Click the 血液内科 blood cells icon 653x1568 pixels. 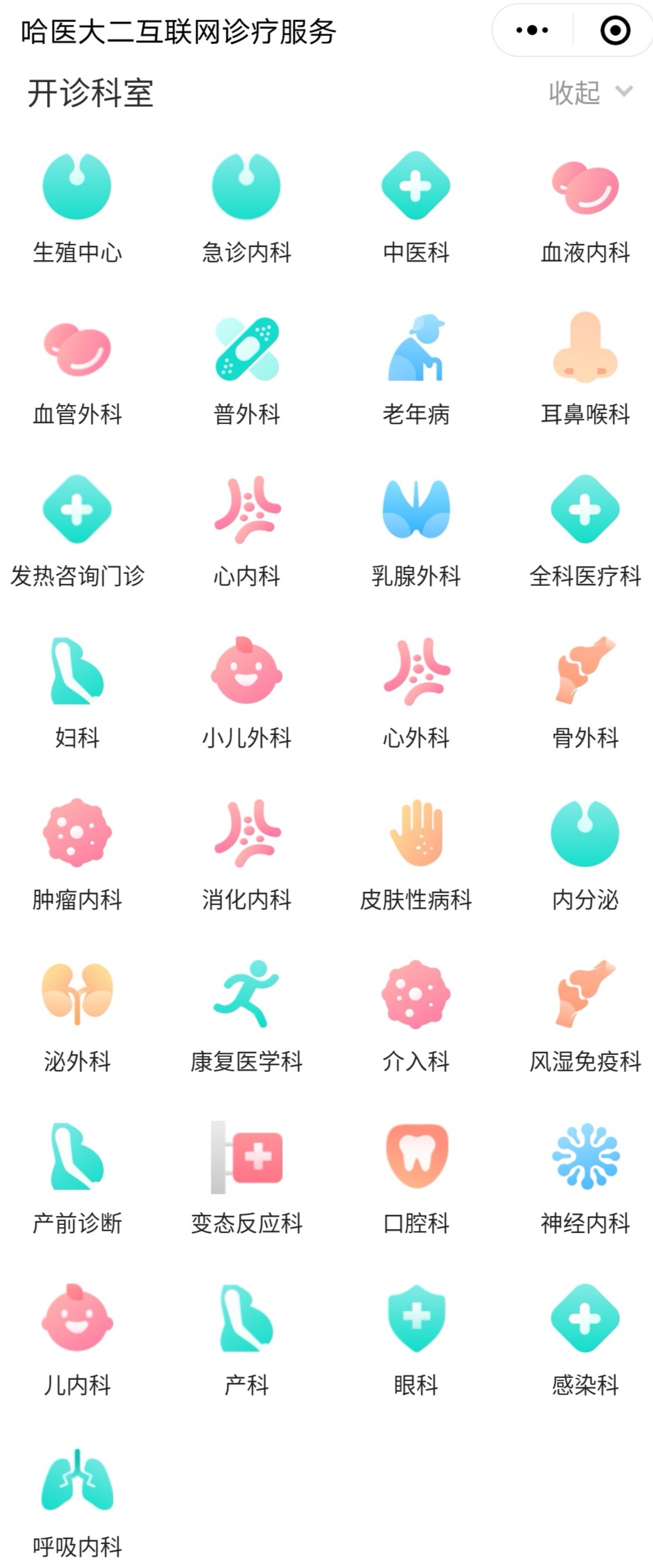point(585,187)
